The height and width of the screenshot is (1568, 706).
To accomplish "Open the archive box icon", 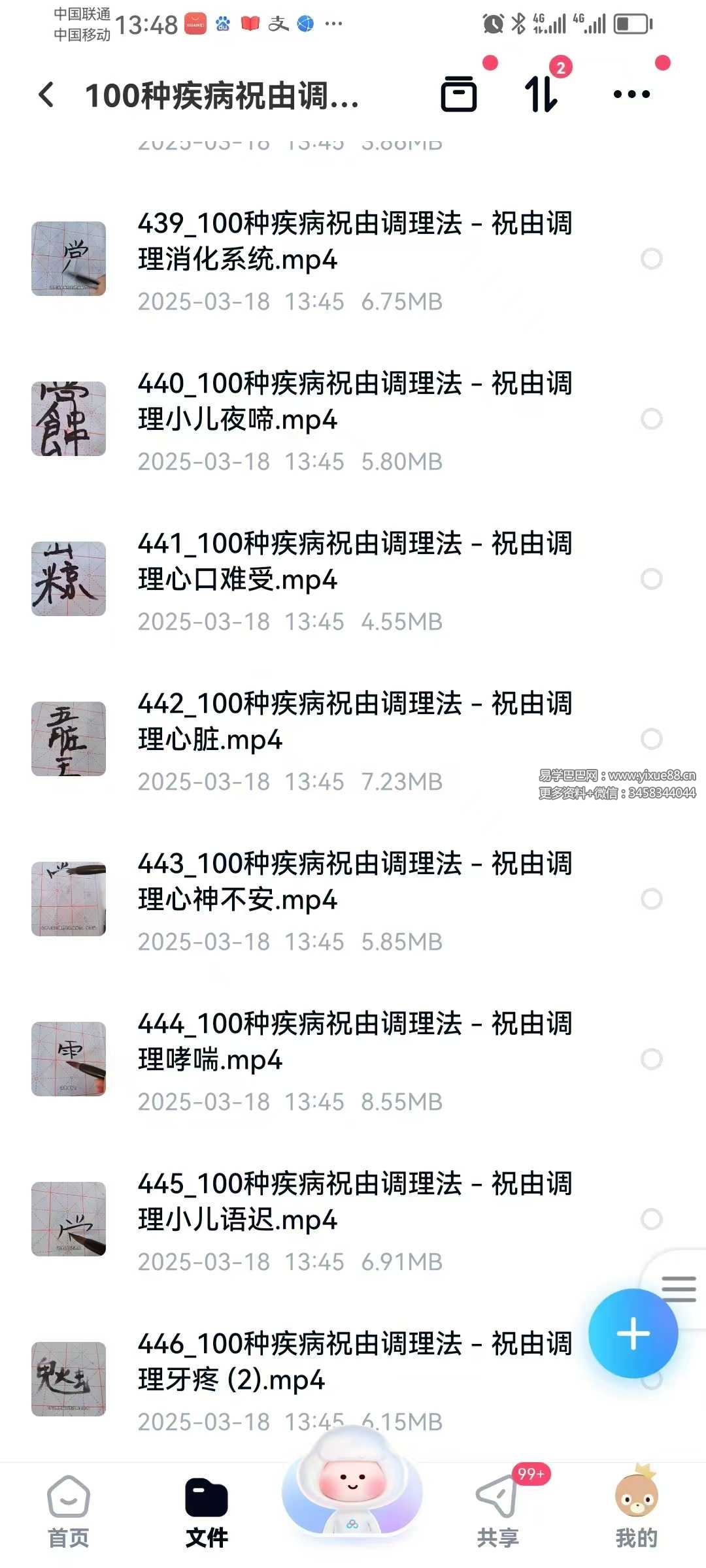I will [459, 95].
